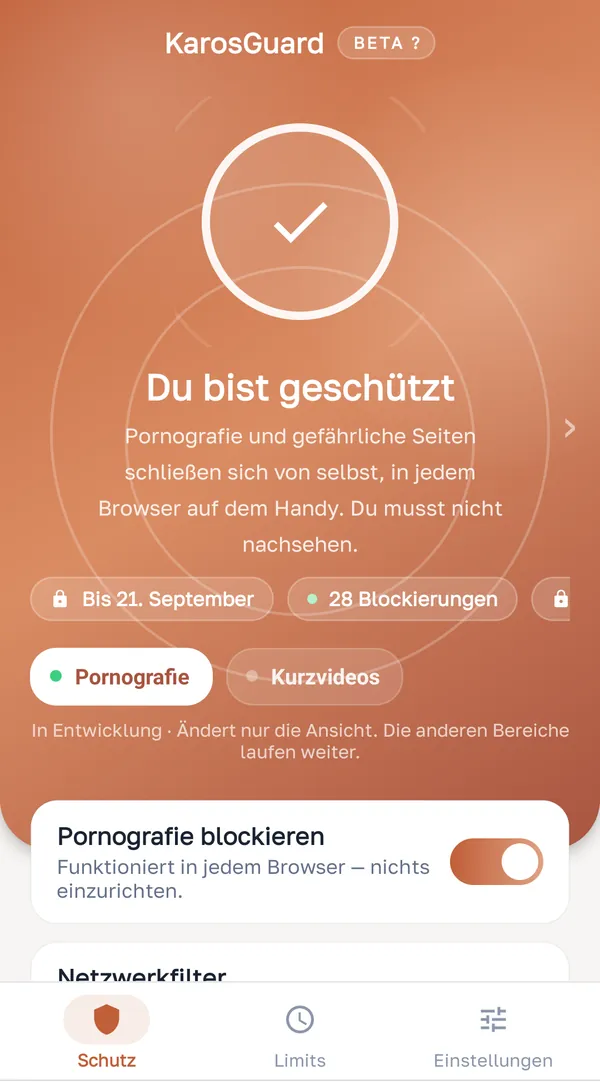This screenshot has height=1090, width=600.
Task: Open the 28 Blockierungen chip
Action: [403, 599]
